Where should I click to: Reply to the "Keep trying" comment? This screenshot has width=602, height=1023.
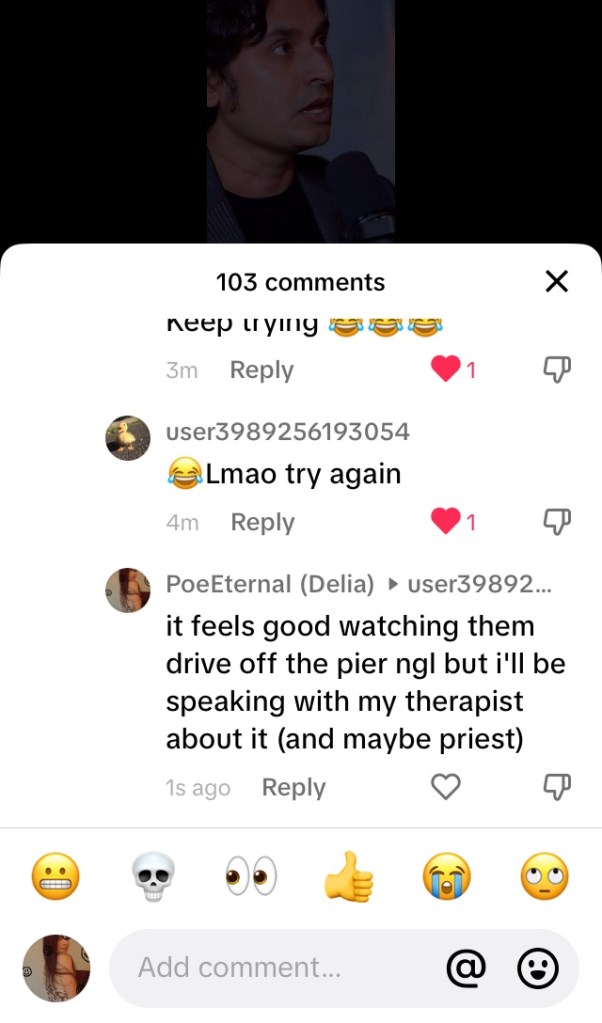pyautogui.click(x=261, y=370)
